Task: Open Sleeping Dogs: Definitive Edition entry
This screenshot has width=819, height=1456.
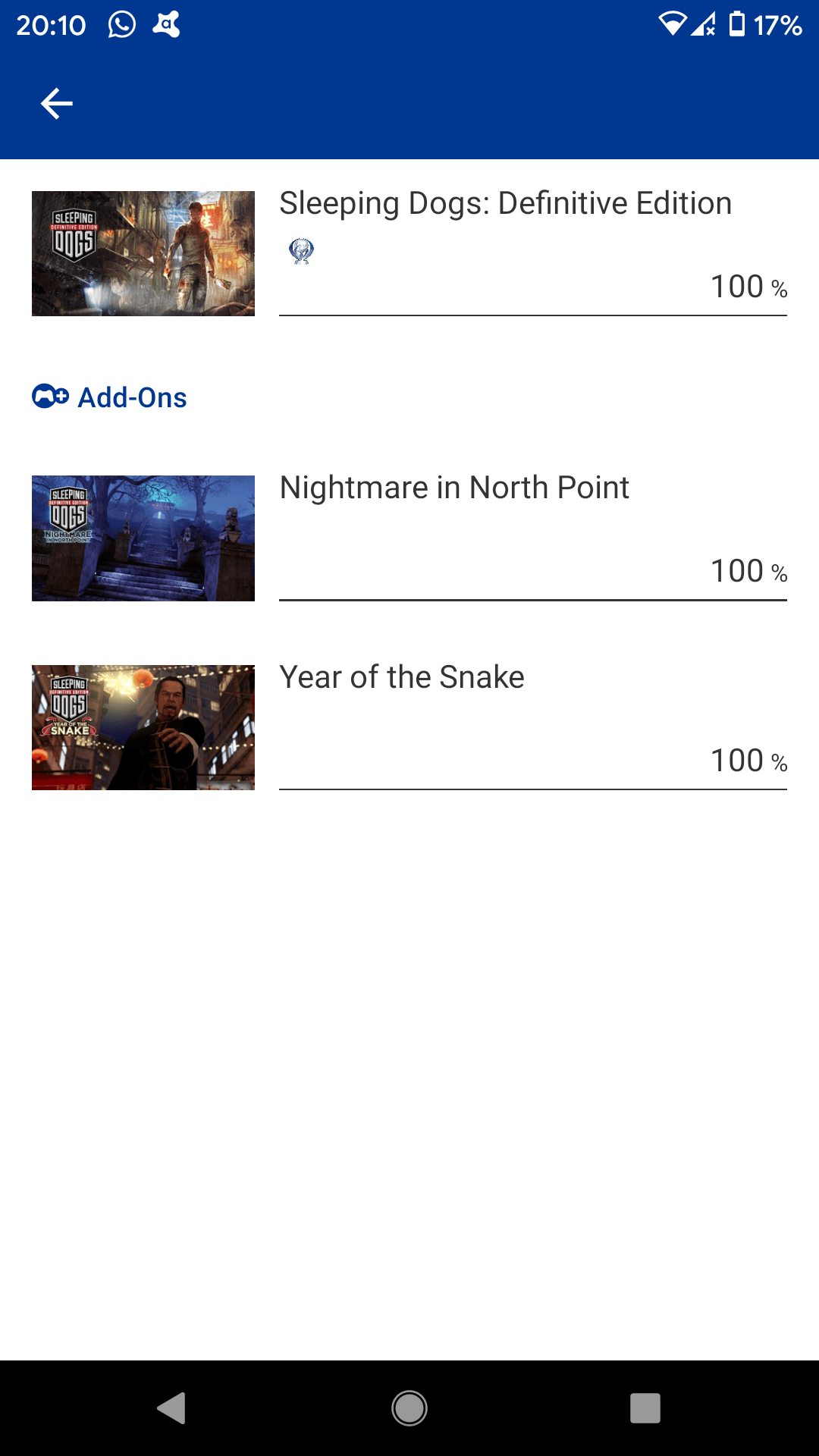Action: pos(505,202)
